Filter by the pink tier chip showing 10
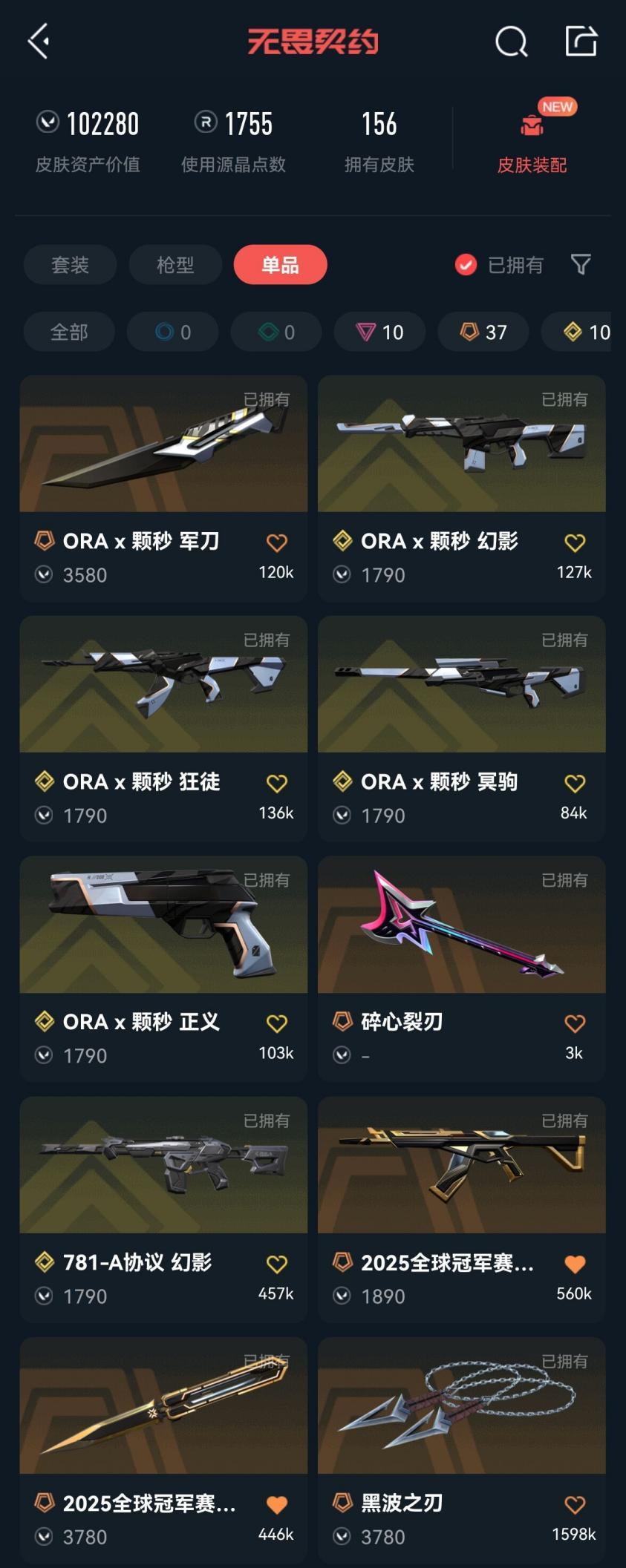The image size is (626, 1568). coord(379,332)
